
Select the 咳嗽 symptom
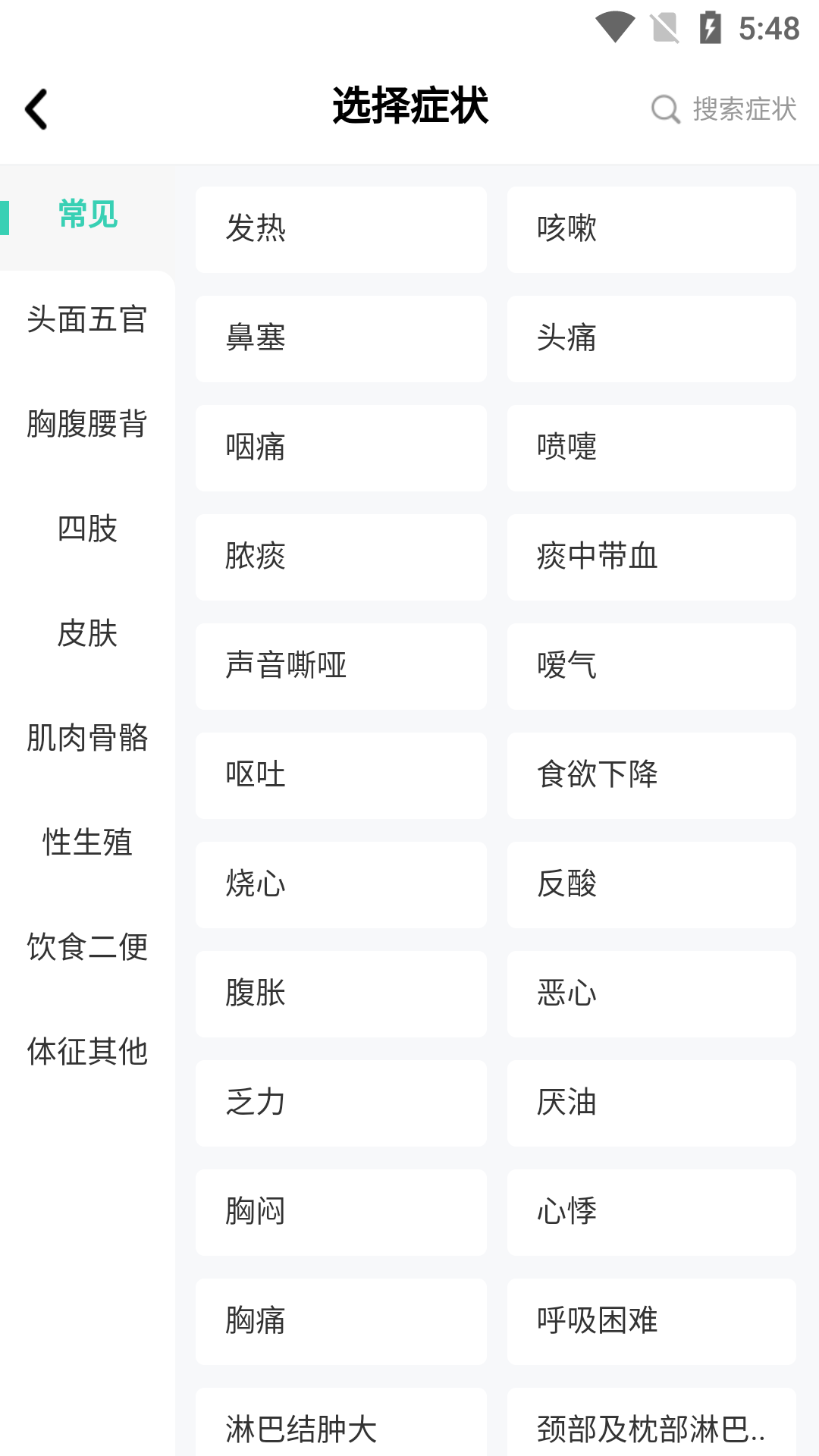[x=651, y=229]
